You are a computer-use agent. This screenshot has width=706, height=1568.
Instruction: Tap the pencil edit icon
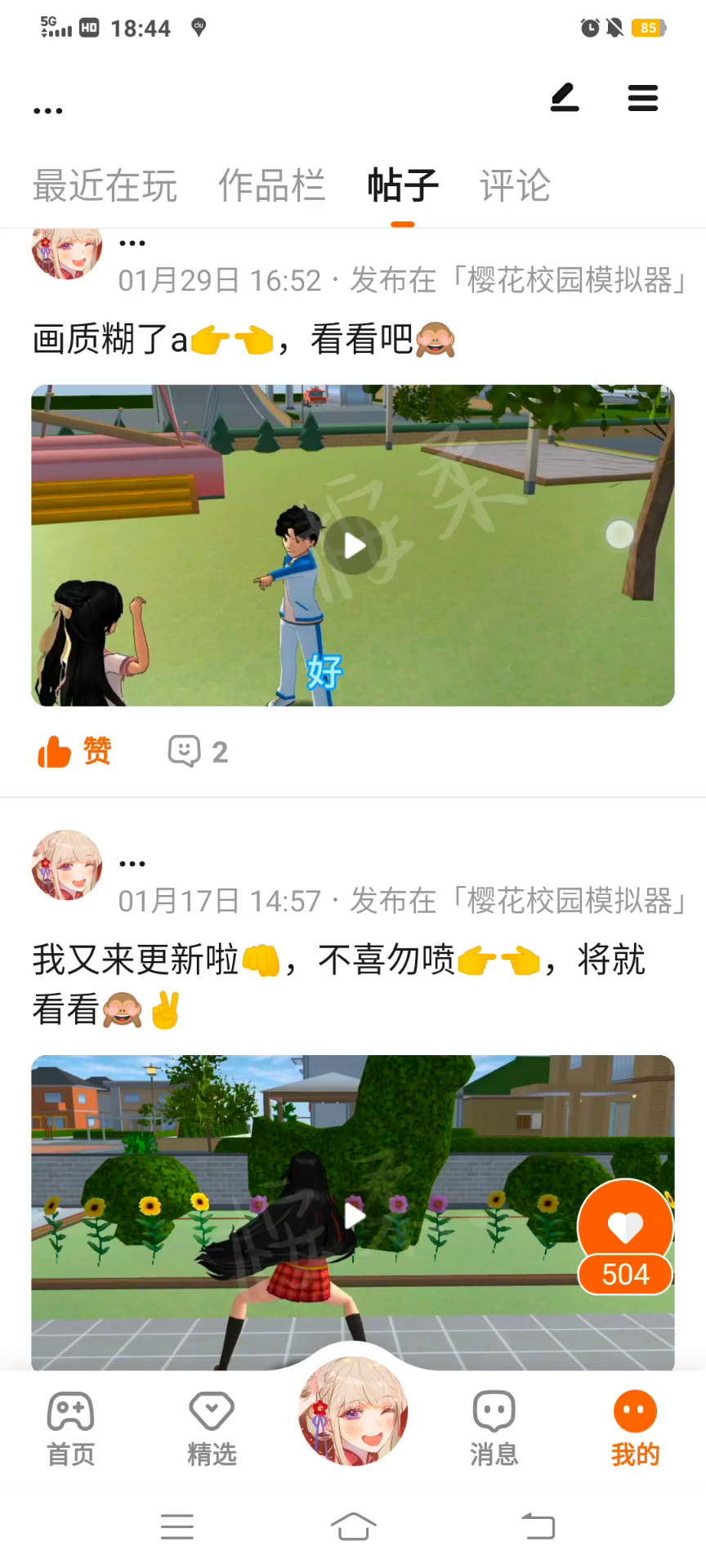click(x=565, y=98)
